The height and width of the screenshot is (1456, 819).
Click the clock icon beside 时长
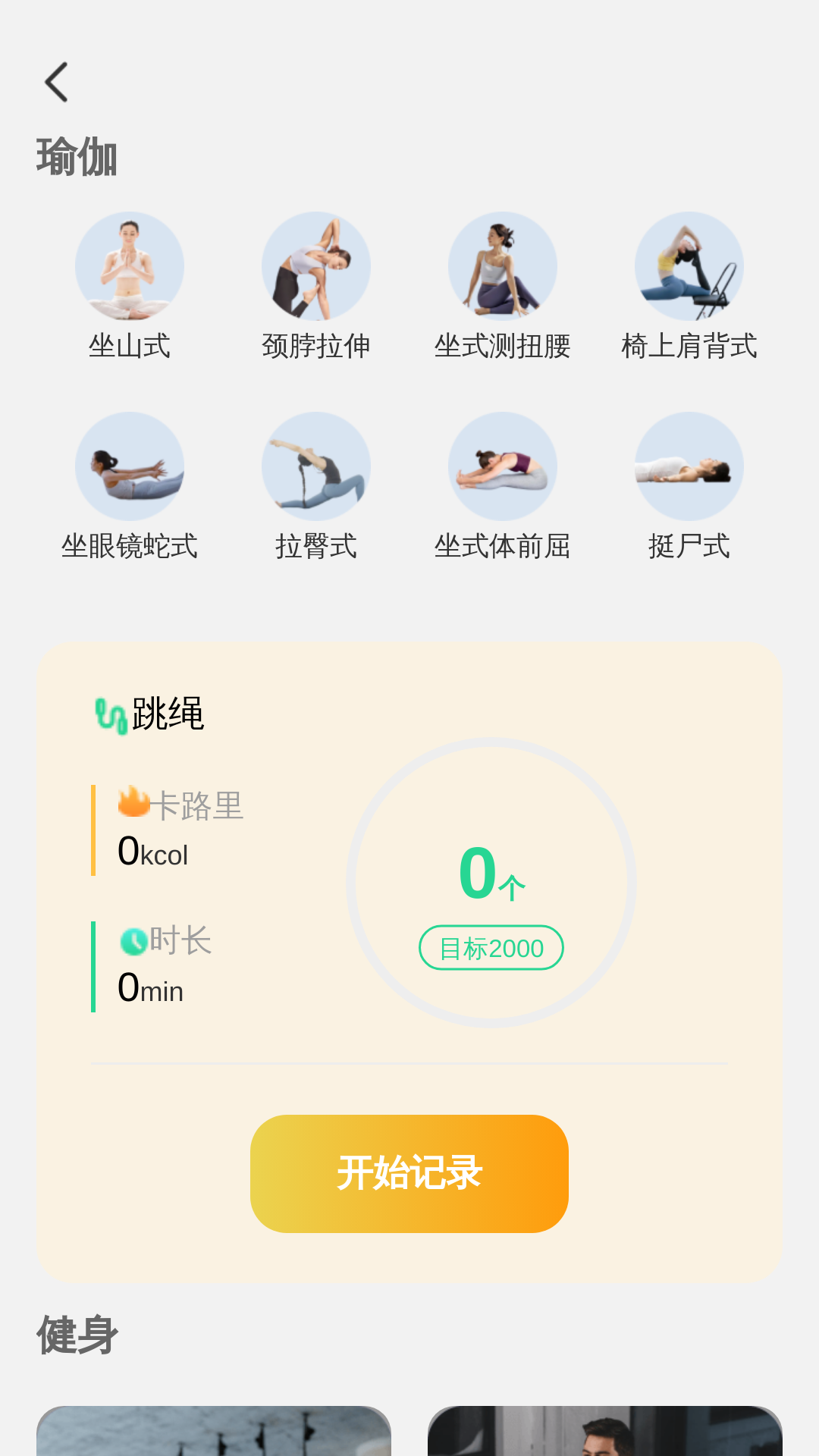pos(134,940)
